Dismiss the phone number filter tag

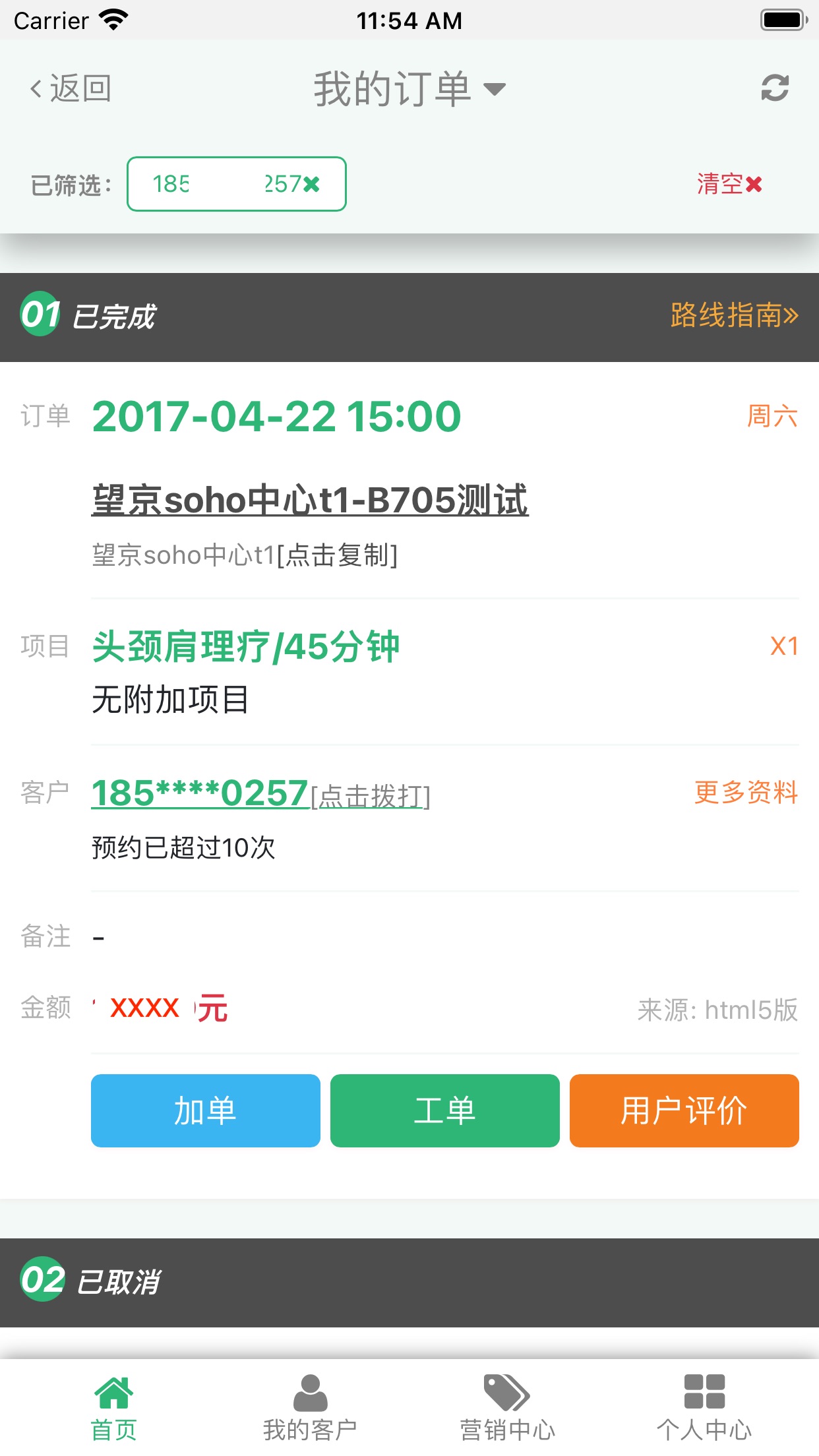[312, 185]
